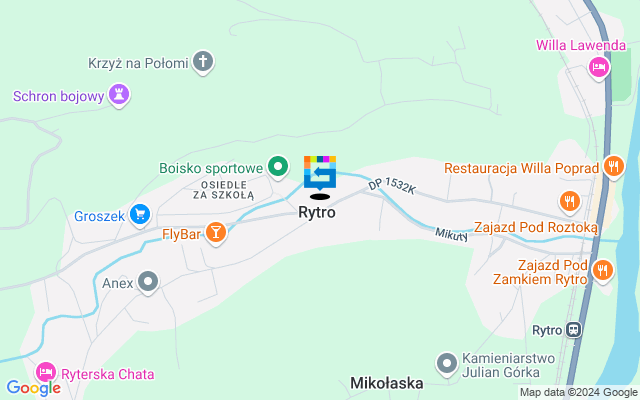The height and width of the screenshot is (400, 640).
Task: Select the Groszek shop marker
Action: coord(140,213)
